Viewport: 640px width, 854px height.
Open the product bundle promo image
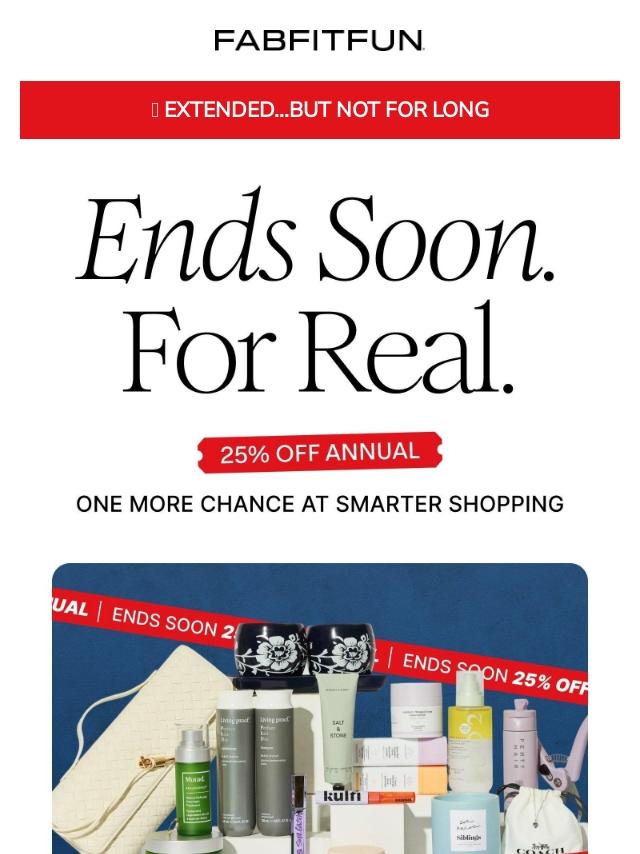click(320, 708)
